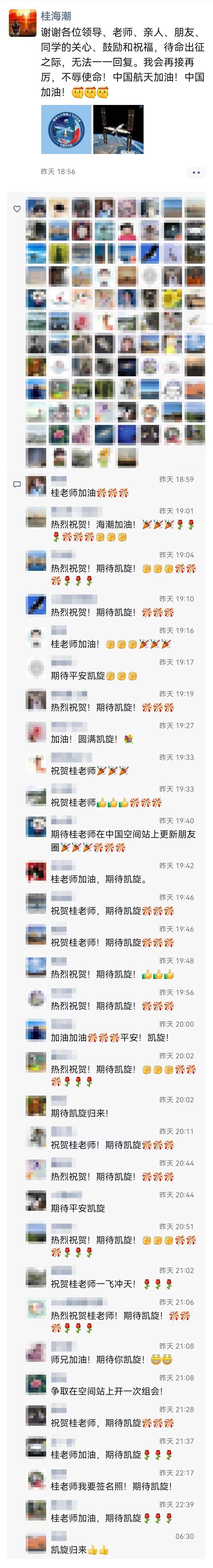Open 桂海潮's profile from the name link
The image size is (213, 1568).
point(56,16)
